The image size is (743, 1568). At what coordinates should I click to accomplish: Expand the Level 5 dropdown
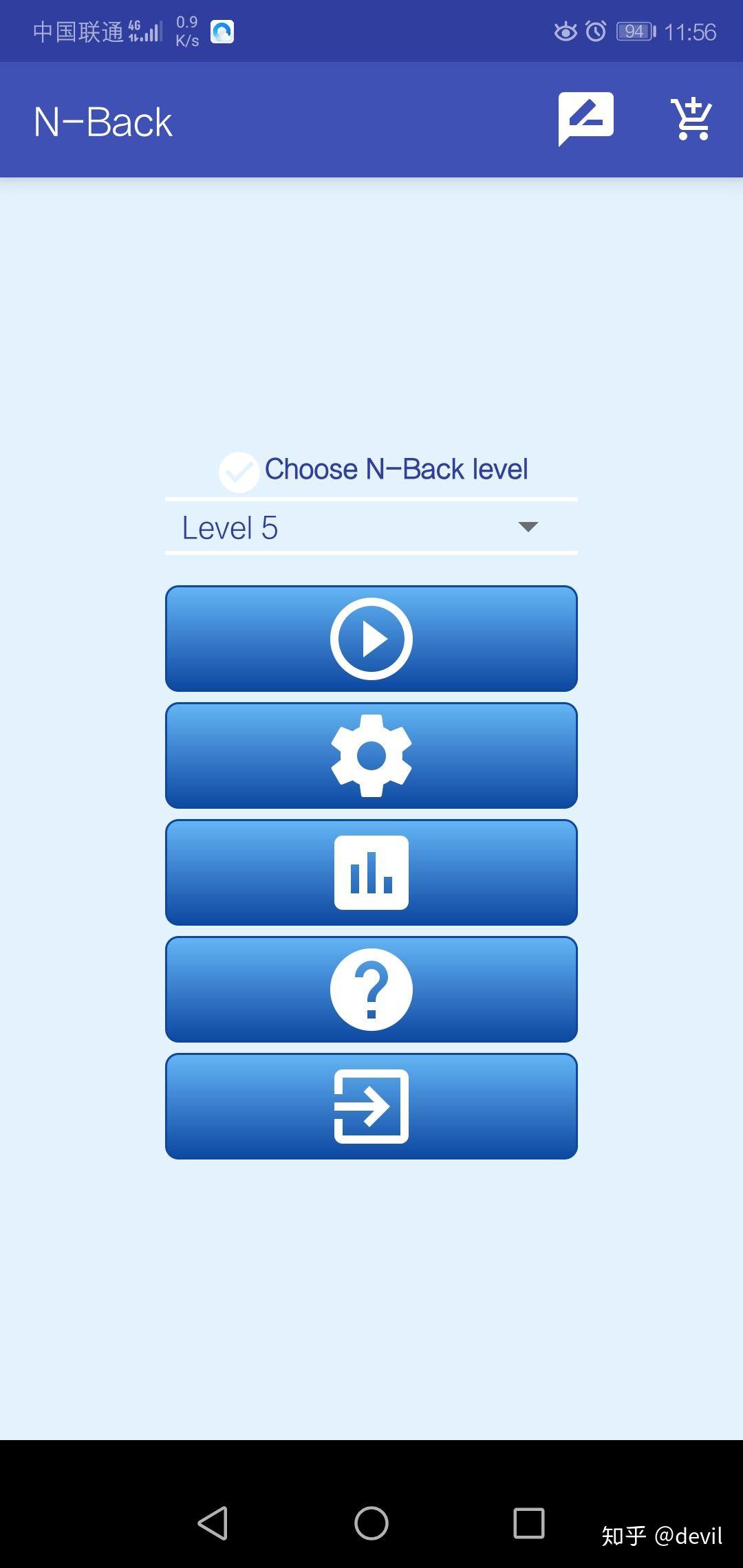(x=371, y=527)
